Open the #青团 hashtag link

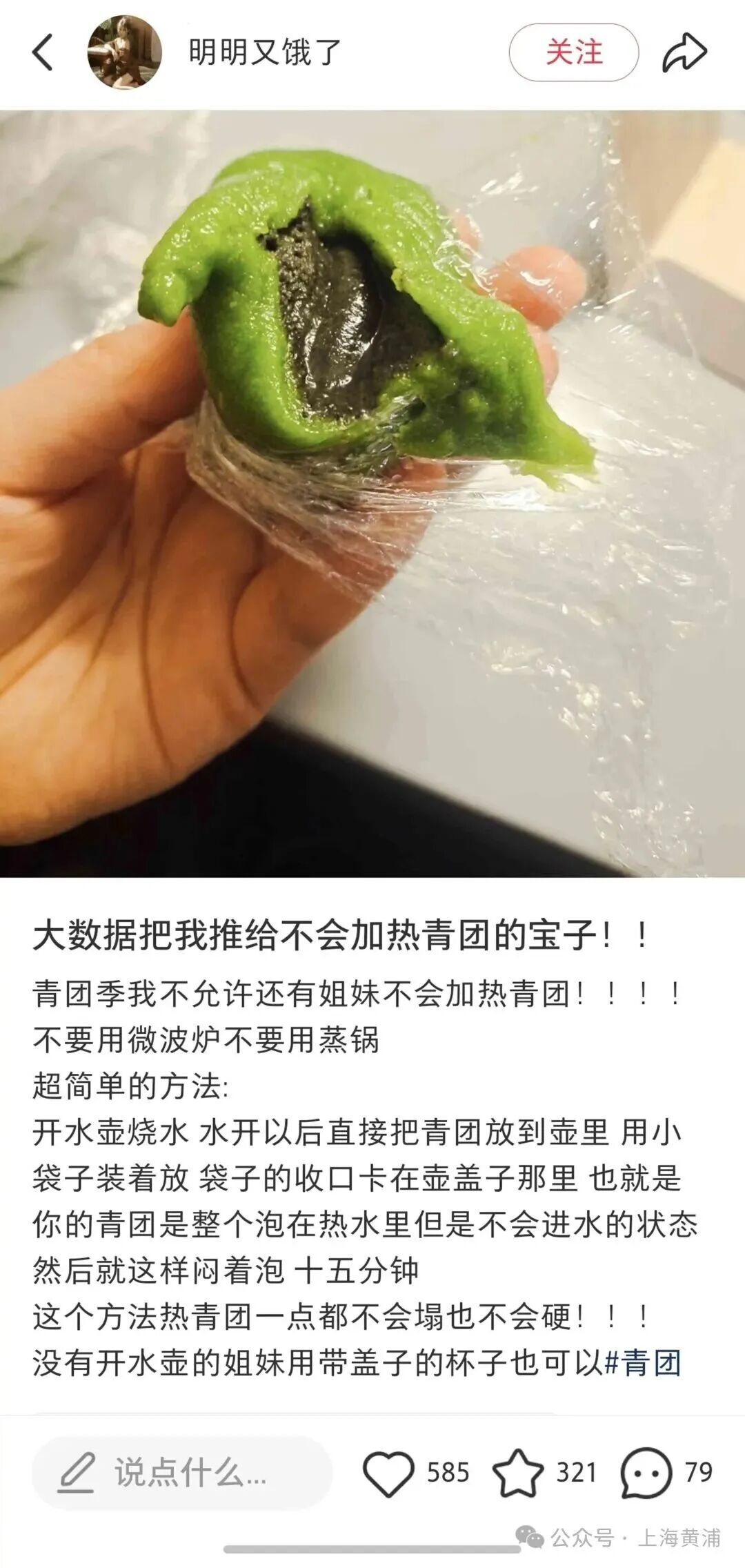tap(643, 1363)
